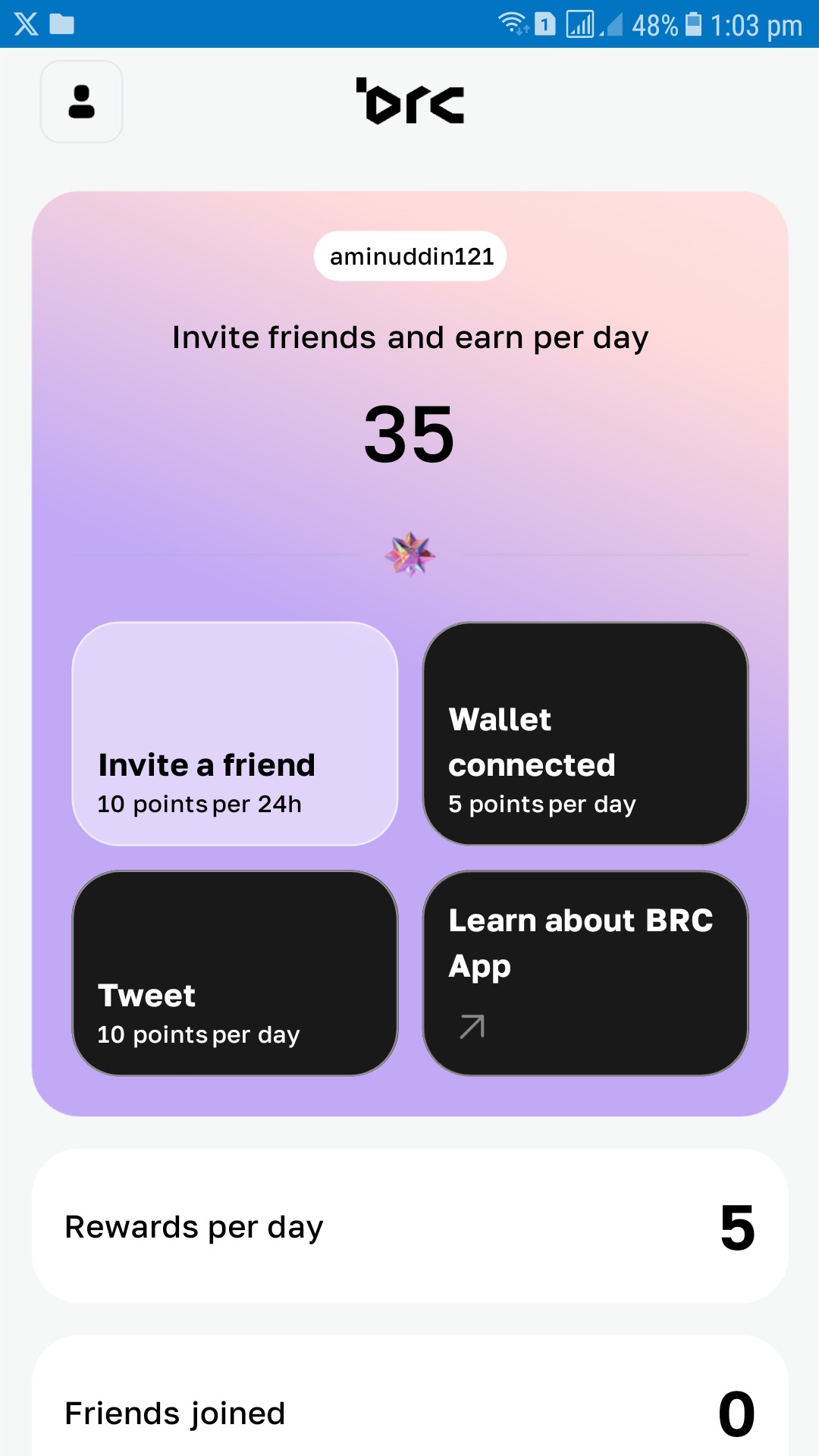Open the profile icon button

pyautogui.click(x=81, y=102)
